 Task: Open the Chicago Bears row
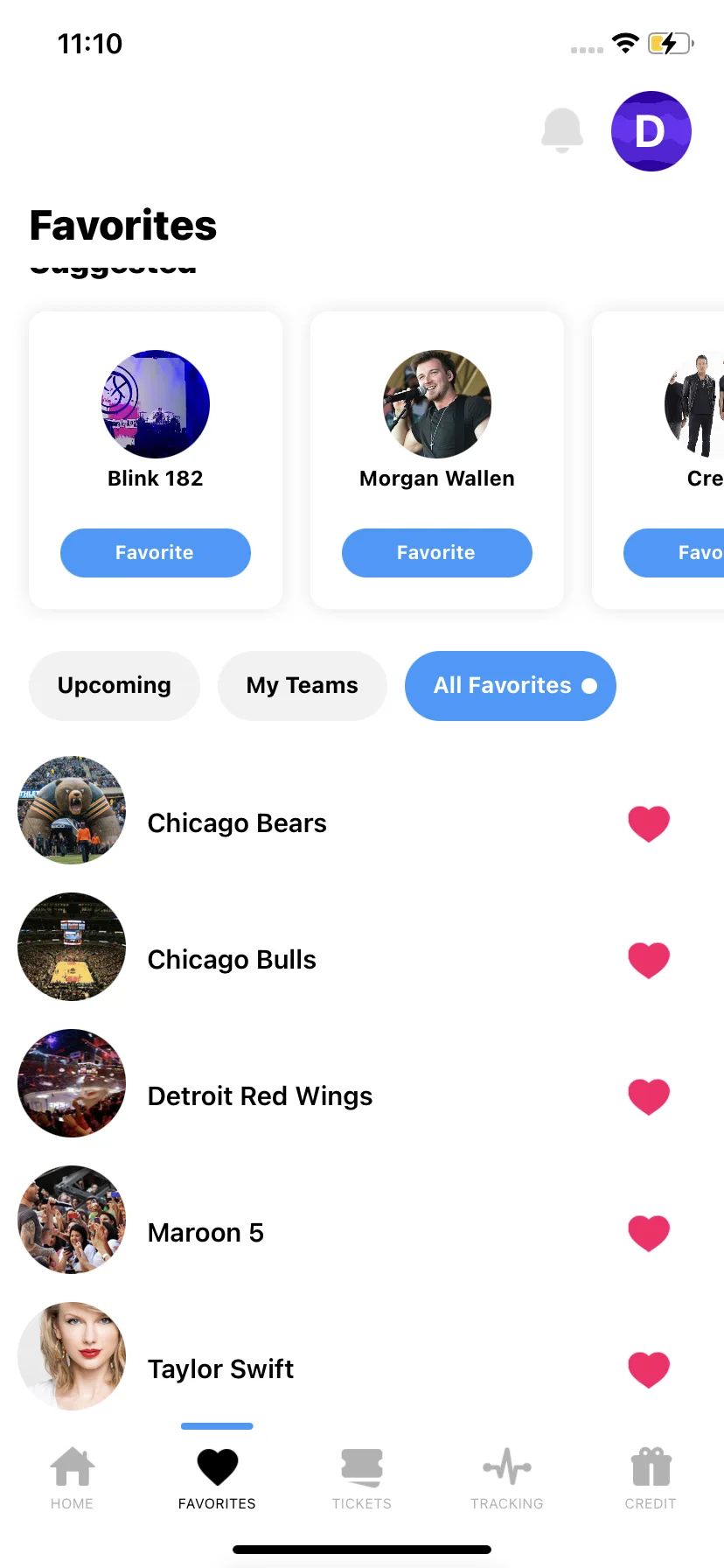click(237, 823)
